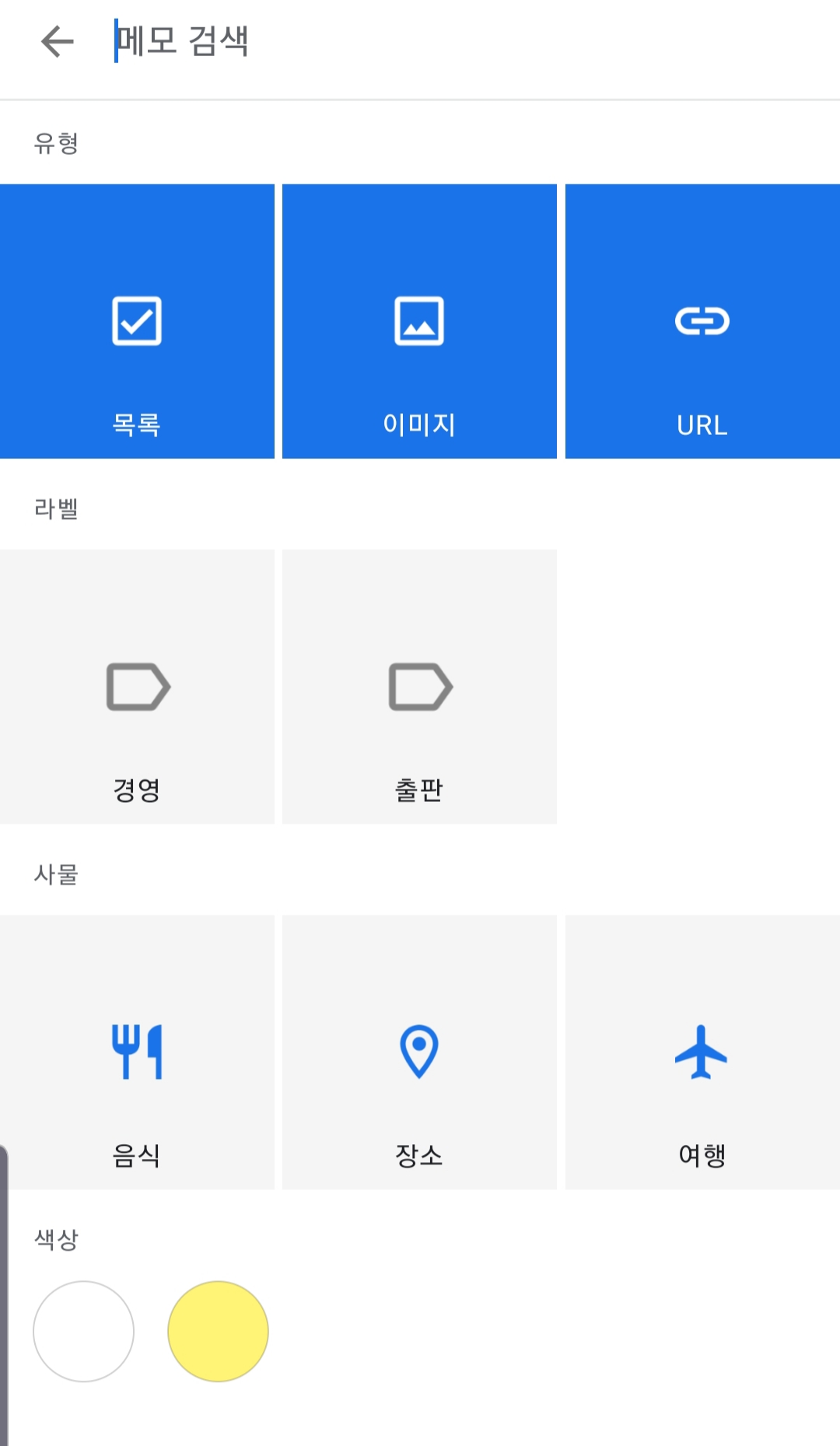This screenshot has height=1446, width=840.
Task: Click the URL link filter icon
Action: (701, 321)
